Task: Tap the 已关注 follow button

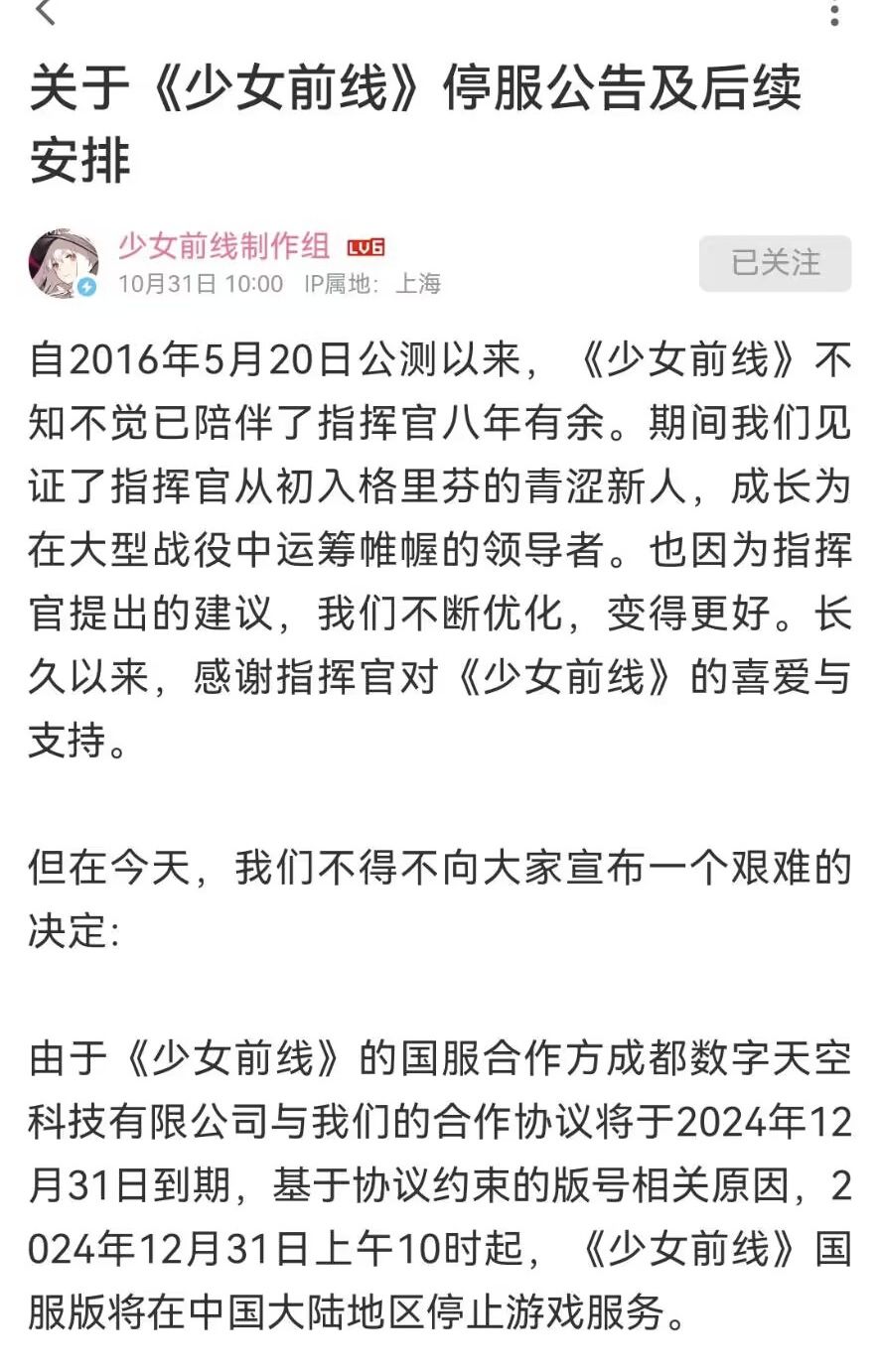Action: 775,263
